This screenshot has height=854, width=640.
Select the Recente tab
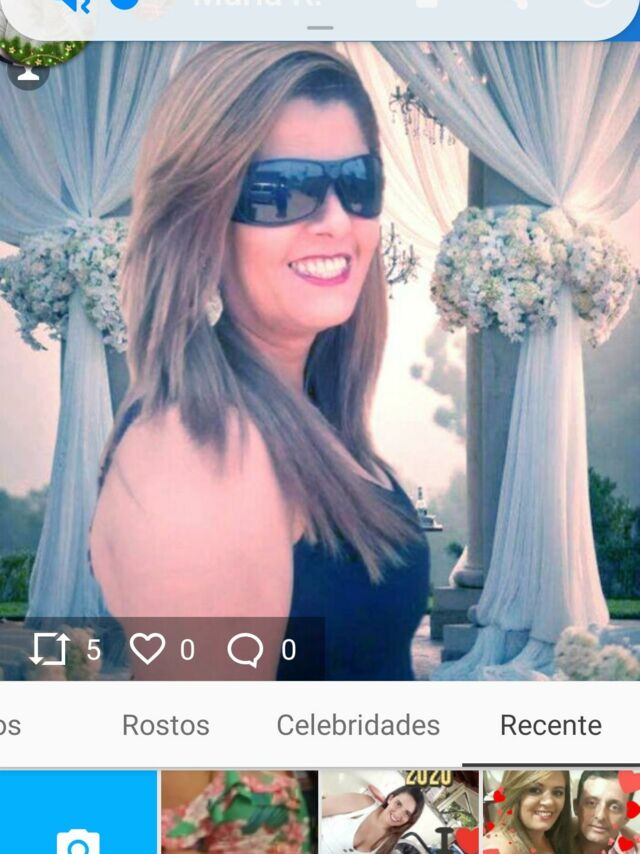551,725
